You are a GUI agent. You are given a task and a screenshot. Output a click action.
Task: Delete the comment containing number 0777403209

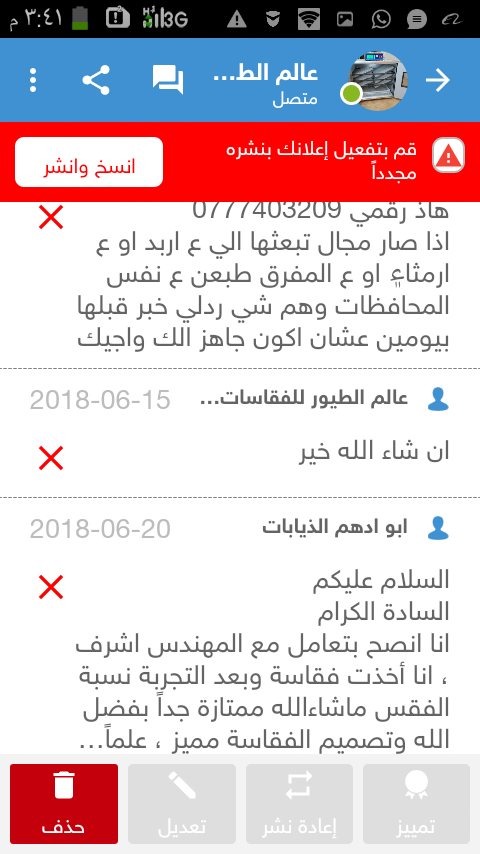[x=51, y=217]
